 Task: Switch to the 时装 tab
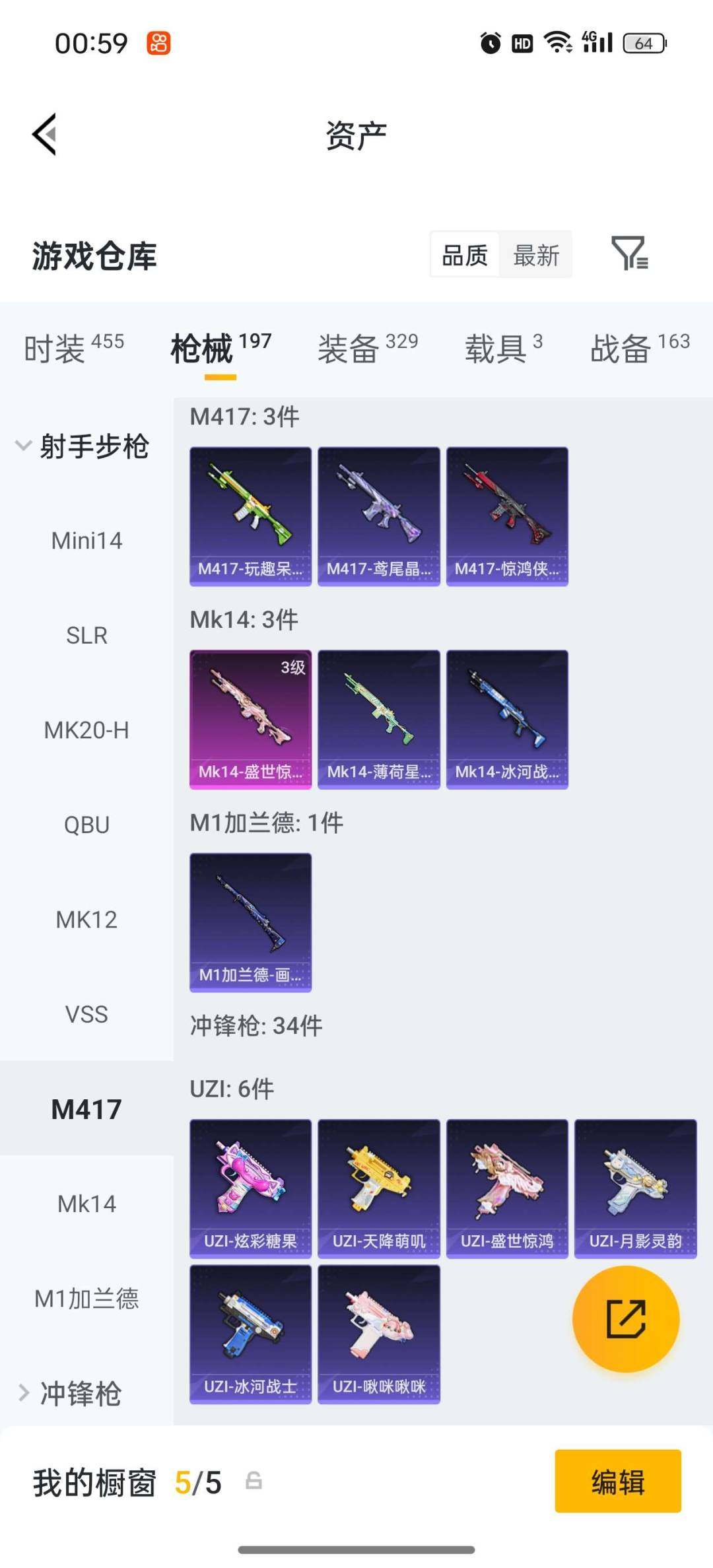click(x=73, y=348)
